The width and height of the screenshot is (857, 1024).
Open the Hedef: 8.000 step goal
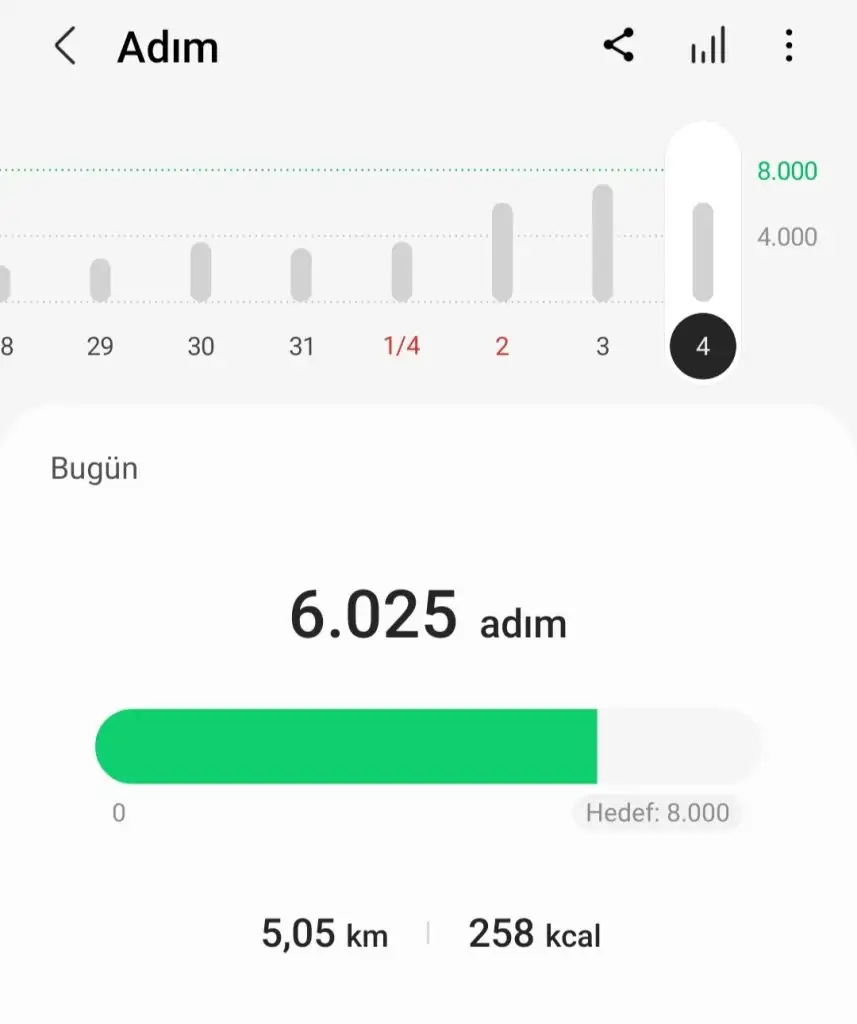click(657, 813)
